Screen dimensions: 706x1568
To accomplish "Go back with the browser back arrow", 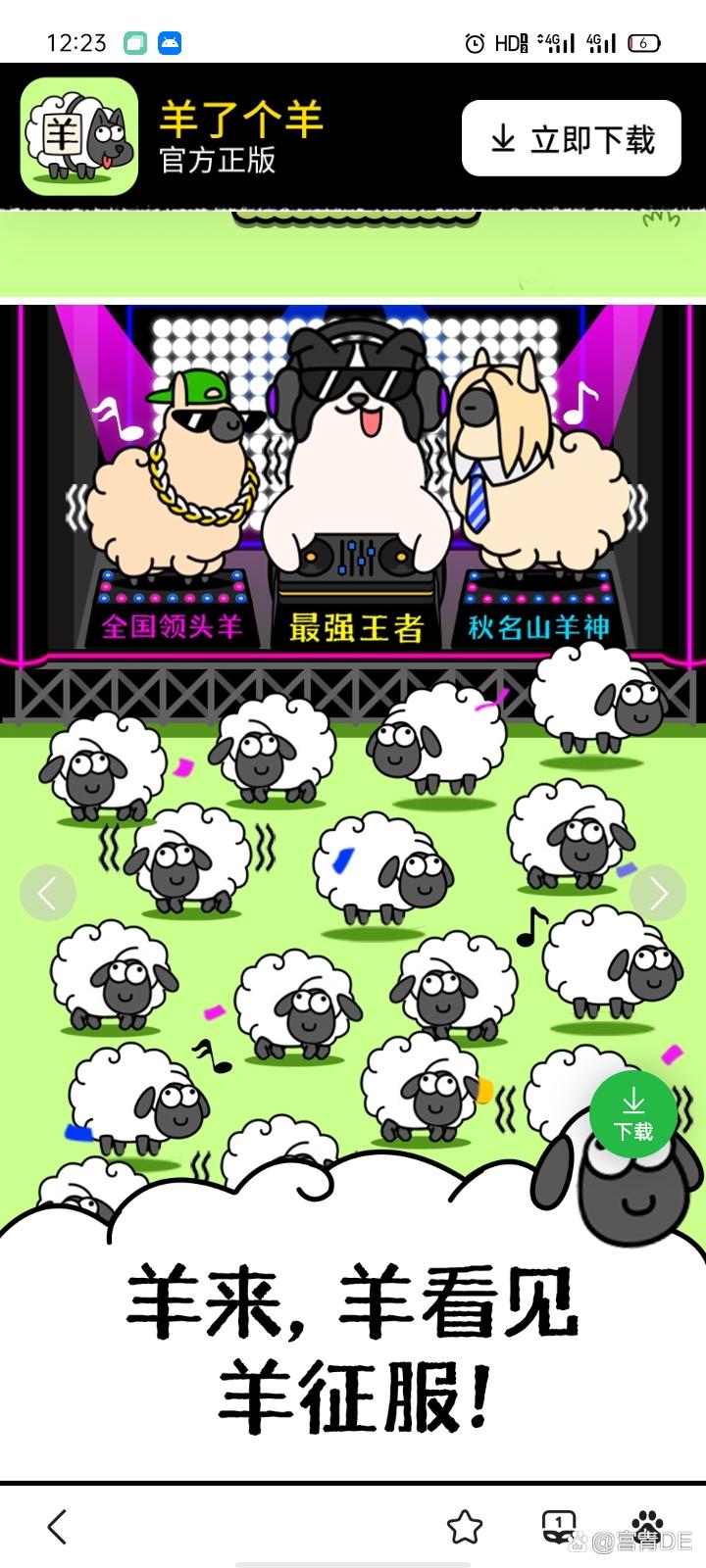I will [57, 1526].
